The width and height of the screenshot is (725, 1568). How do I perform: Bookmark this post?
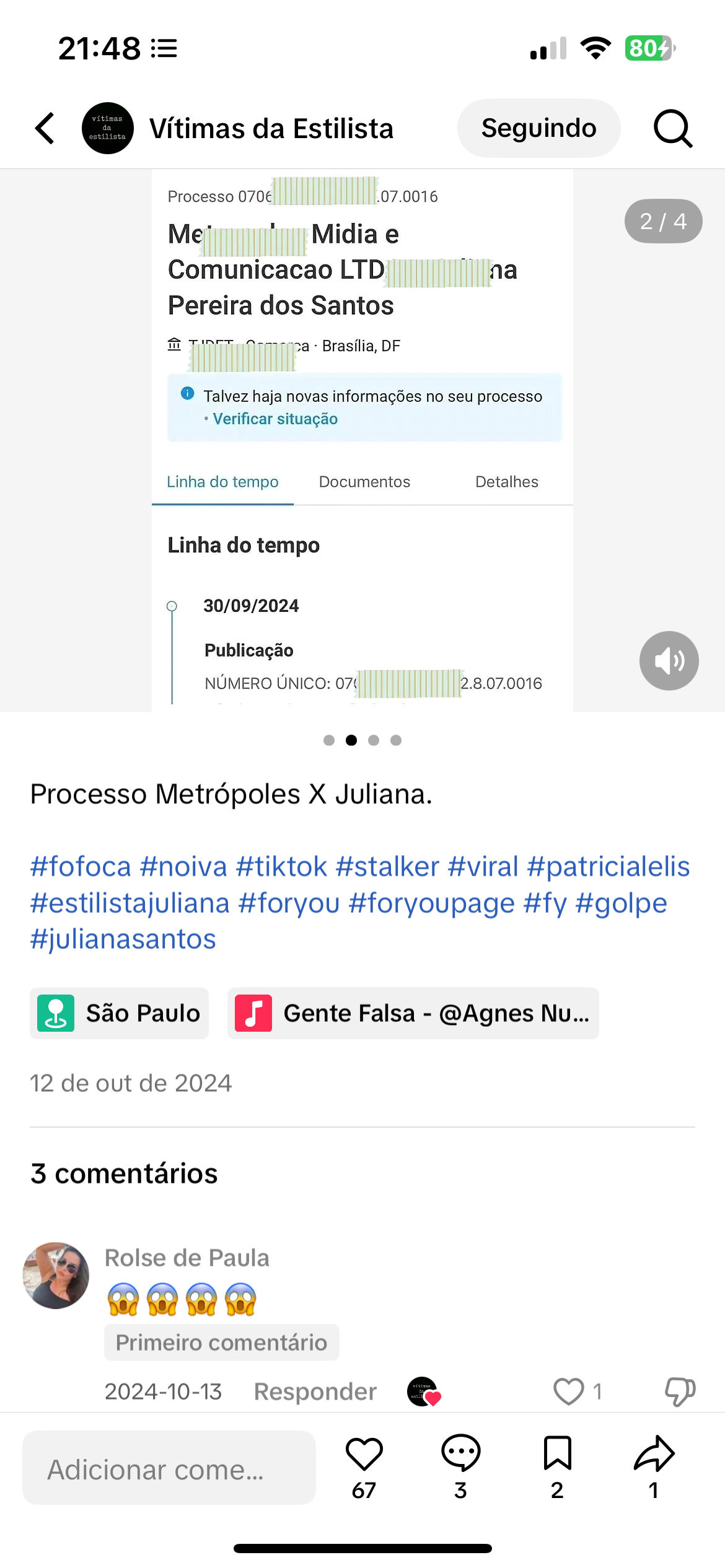(x=557, y=1453)
